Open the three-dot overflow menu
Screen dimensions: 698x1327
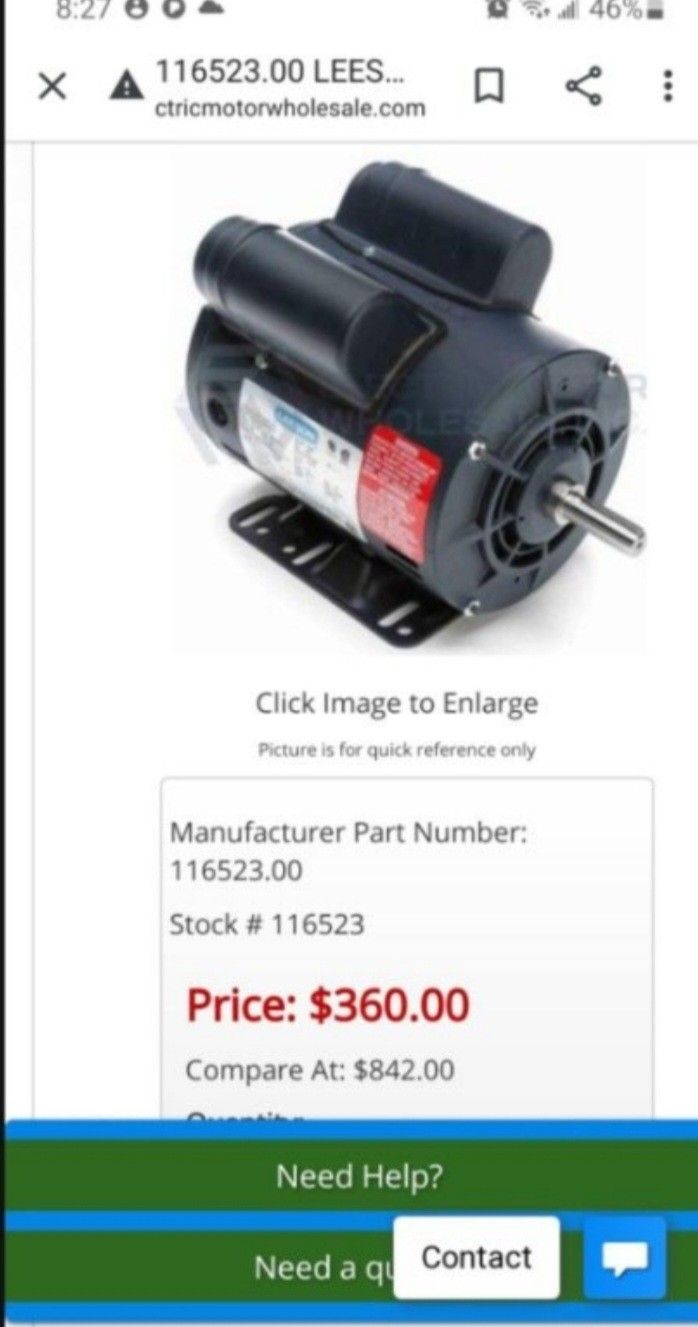tap(667, 87)
